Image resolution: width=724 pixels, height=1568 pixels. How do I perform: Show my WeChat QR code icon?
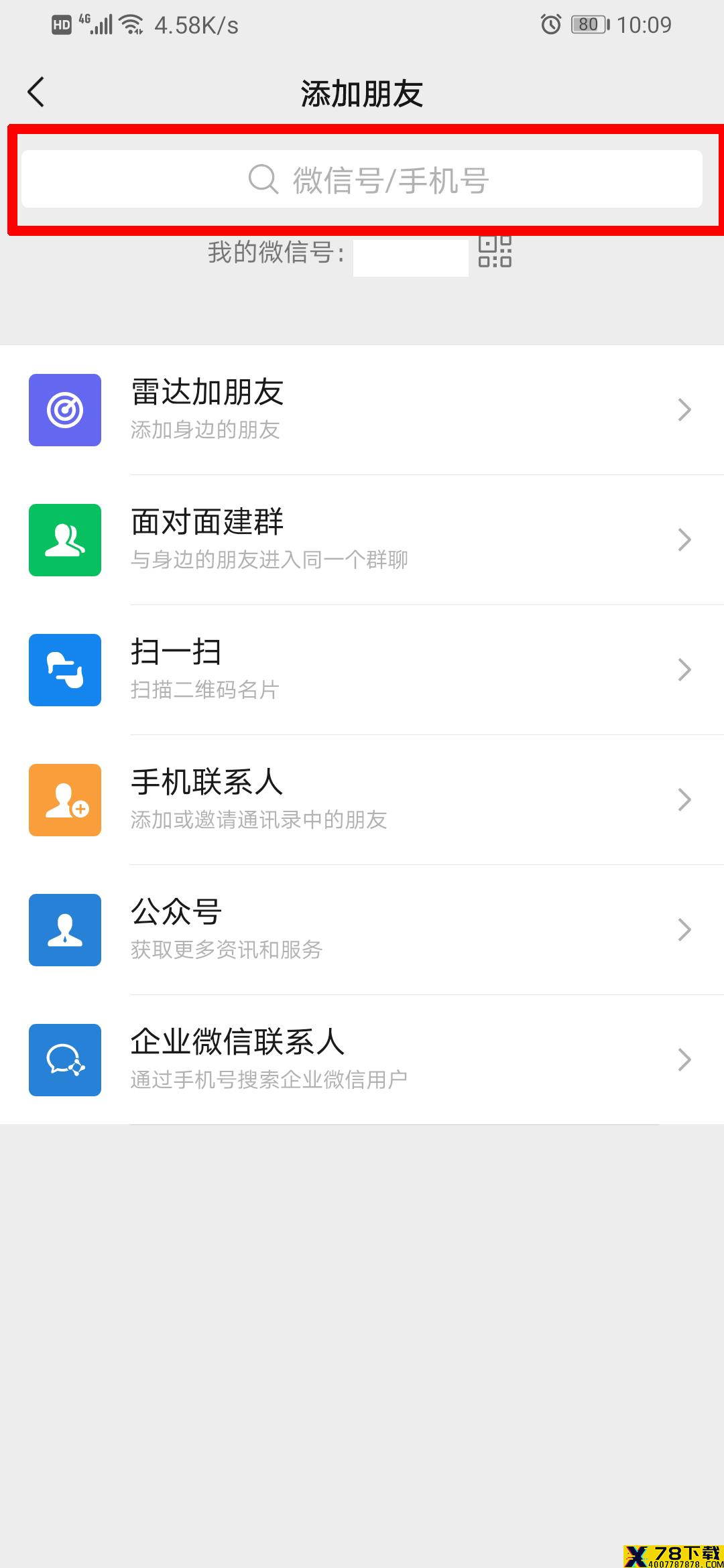pos(495,251)
